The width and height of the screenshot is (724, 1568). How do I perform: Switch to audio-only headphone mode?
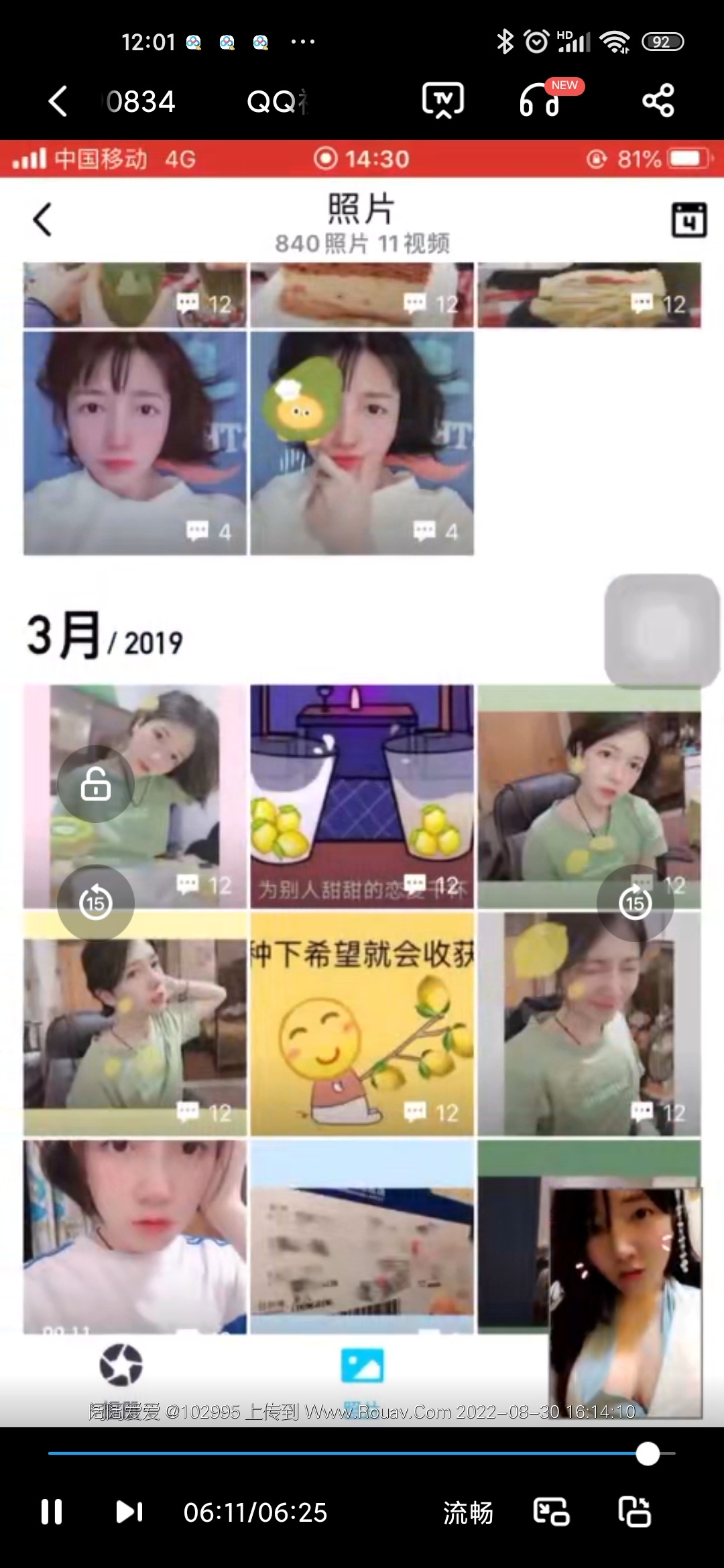pyautogui.click(x=540, y=101)
